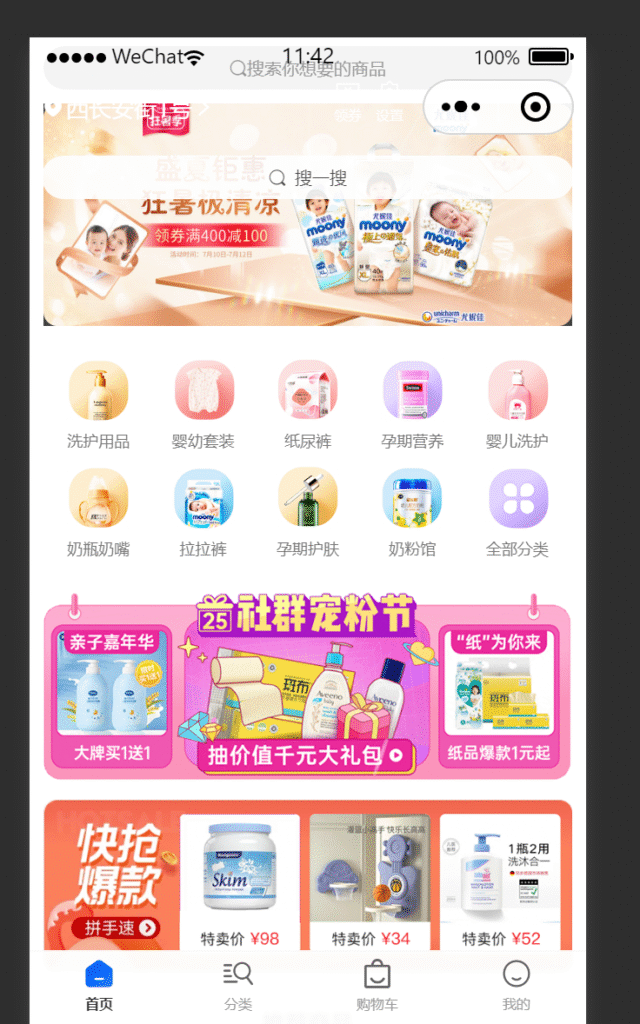Open the mini program more options menu
Image resolution: width=640 pixels, height=1024 pixels.
461,107
